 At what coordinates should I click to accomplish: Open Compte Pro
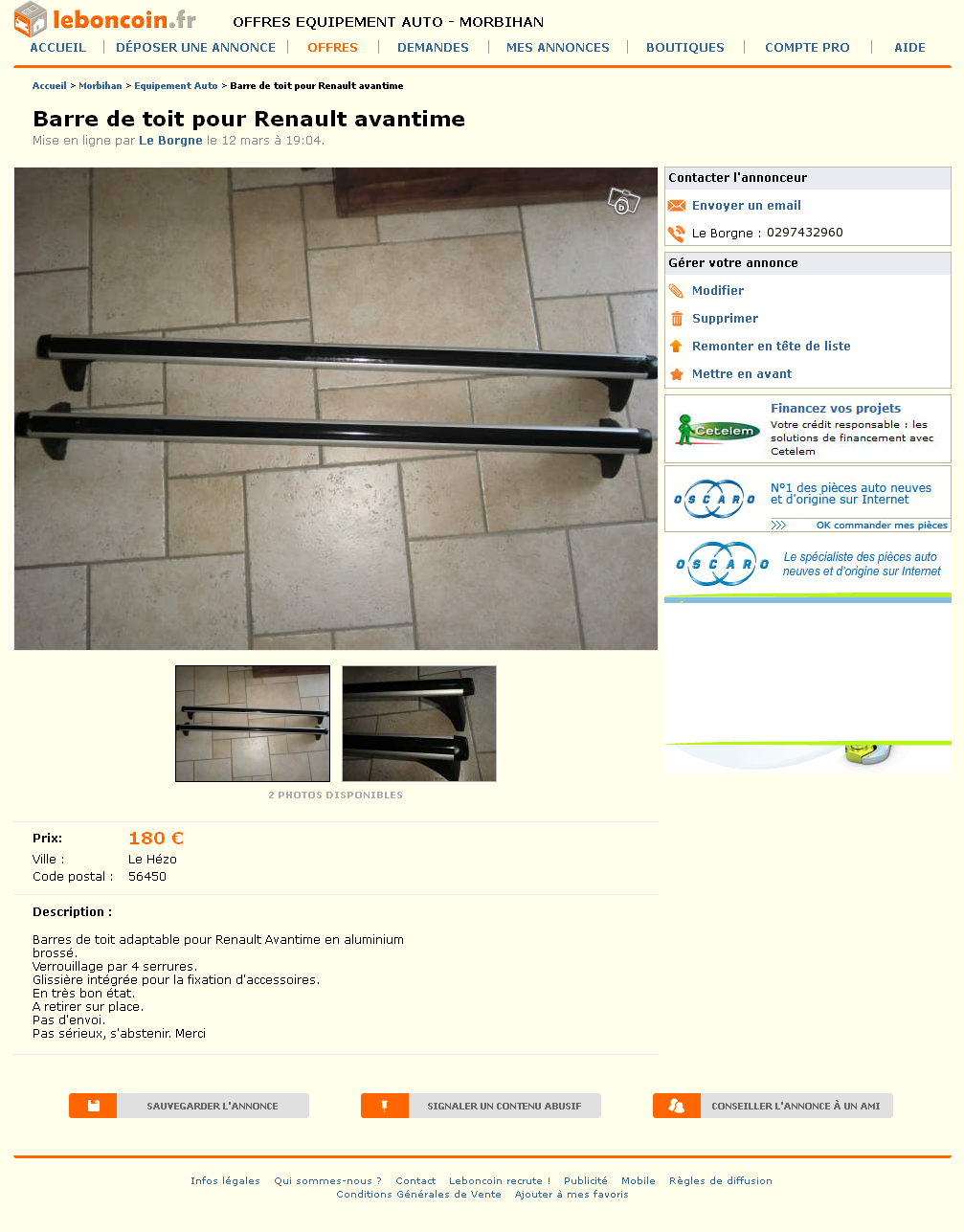pos(807,47)
